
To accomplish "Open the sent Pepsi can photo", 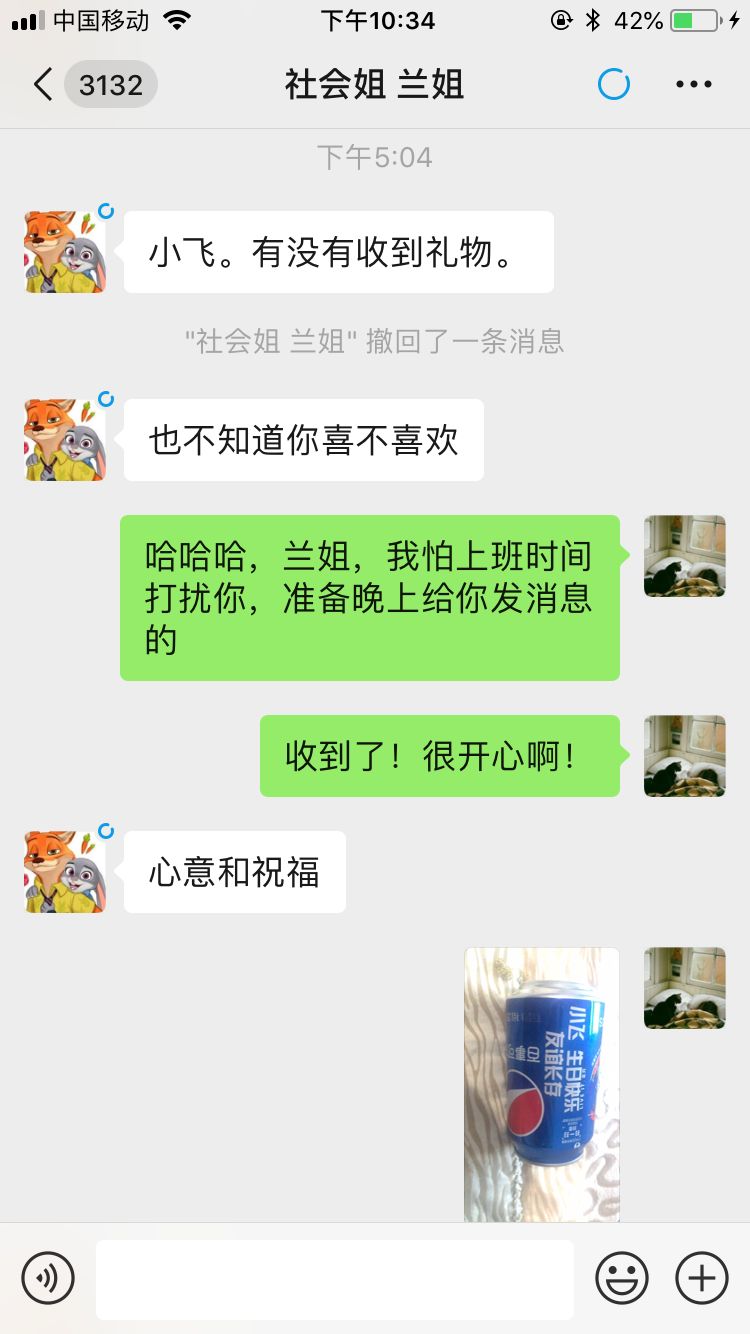I will point(542,1085).
